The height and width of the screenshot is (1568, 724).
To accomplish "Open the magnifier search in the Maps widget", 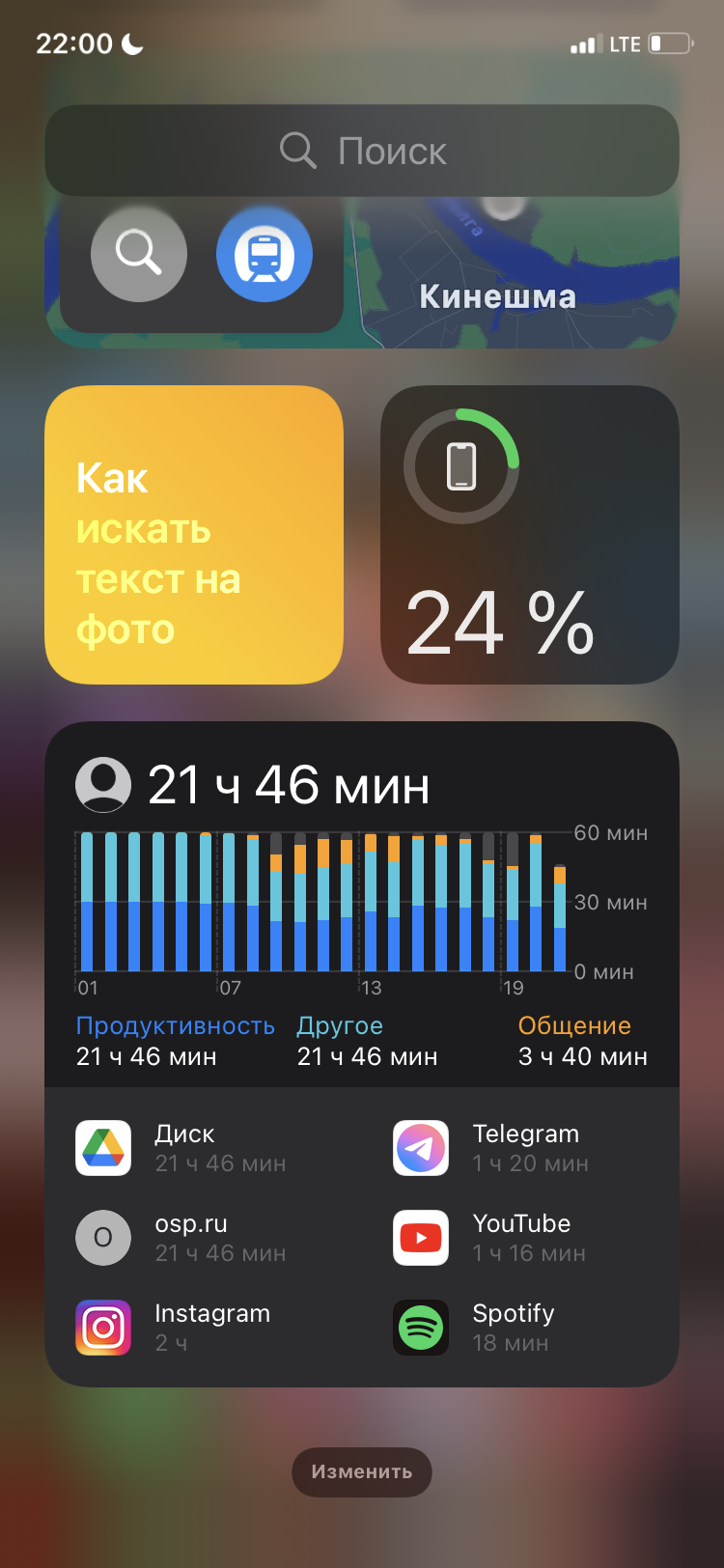I will point(139,254).
